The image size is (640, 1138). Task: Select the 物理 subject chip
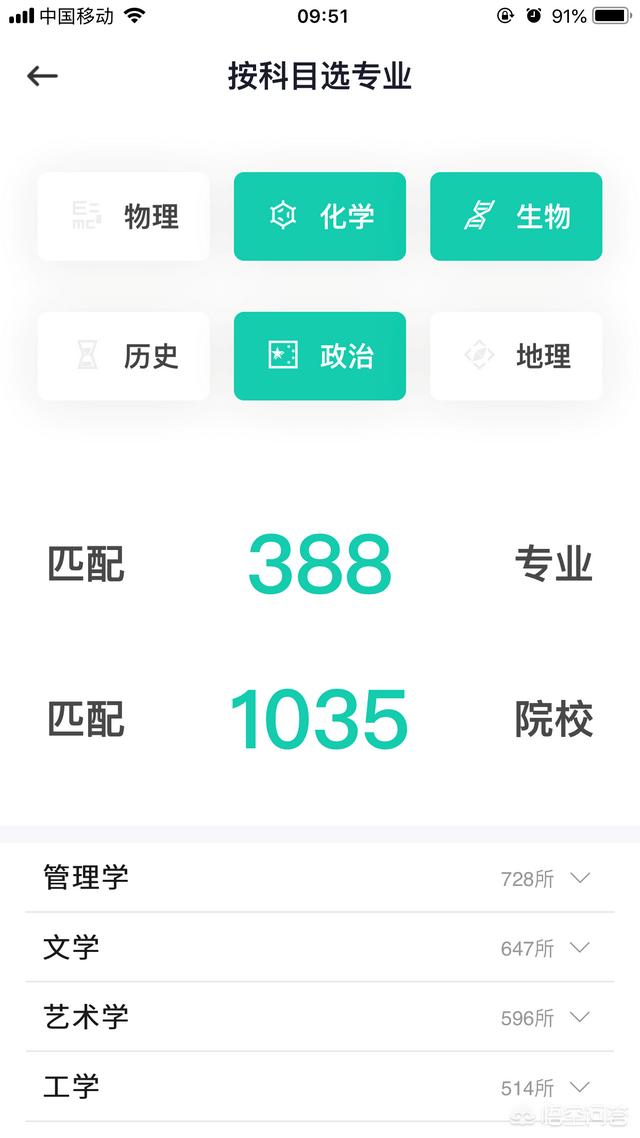(x=124, y=216)
